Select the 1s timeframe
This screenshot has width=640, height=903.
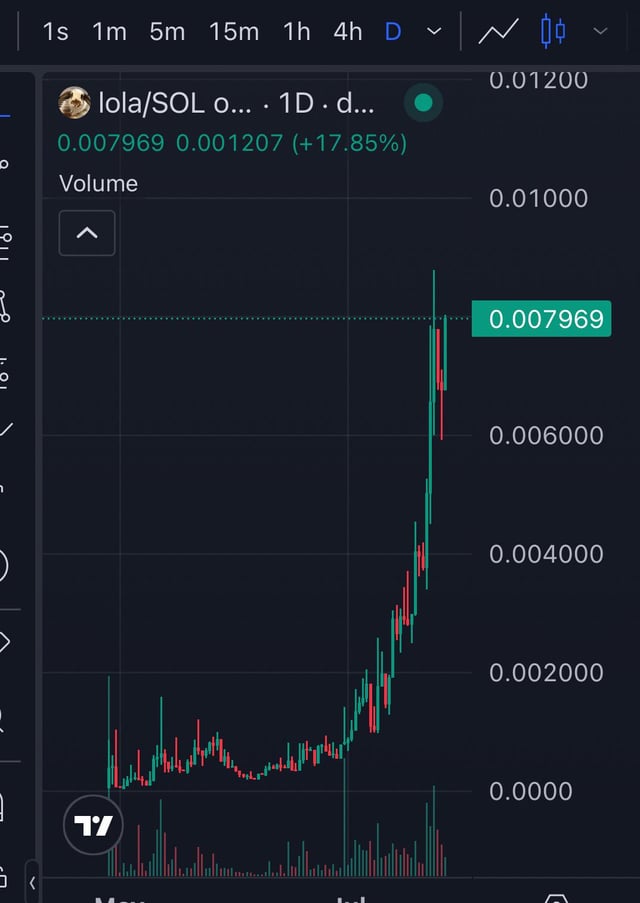(x=56, y=32)
